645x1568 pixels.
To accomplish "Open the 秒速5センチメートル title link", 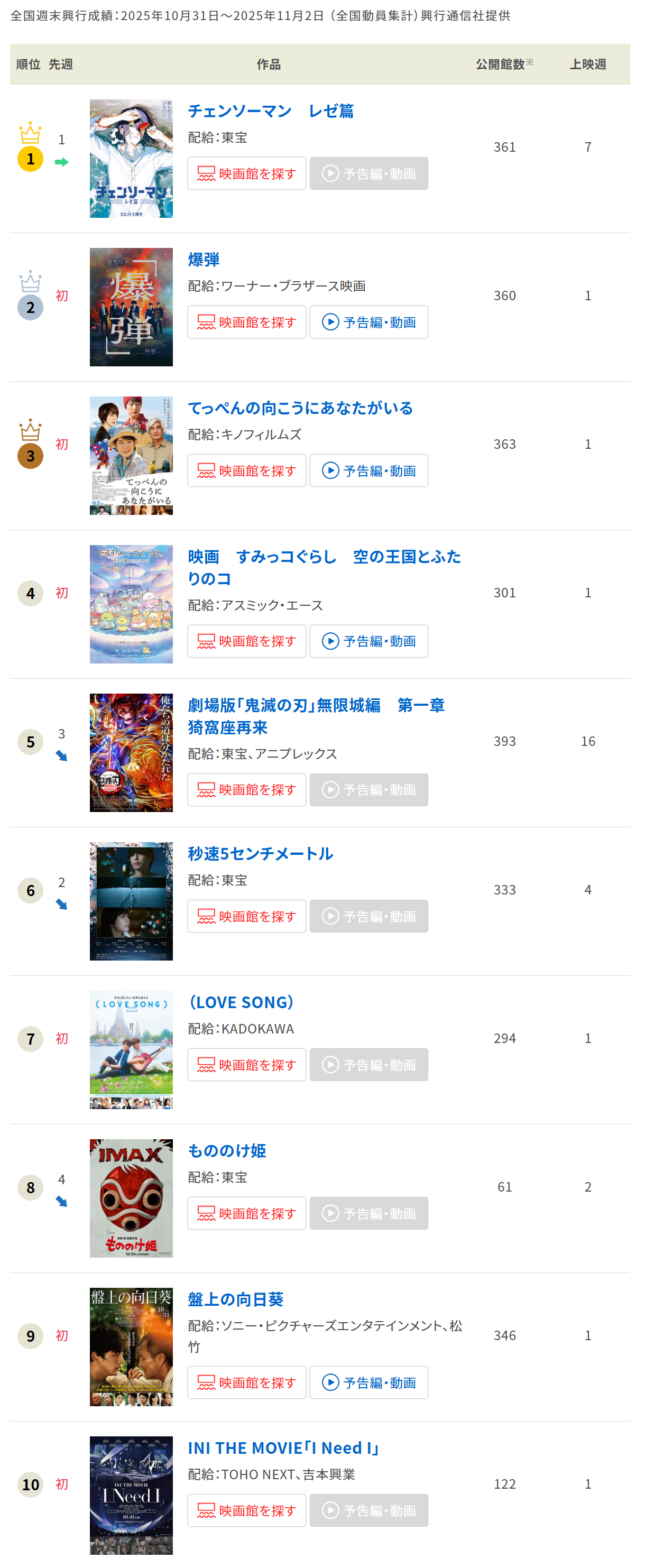I will [261, 853].
